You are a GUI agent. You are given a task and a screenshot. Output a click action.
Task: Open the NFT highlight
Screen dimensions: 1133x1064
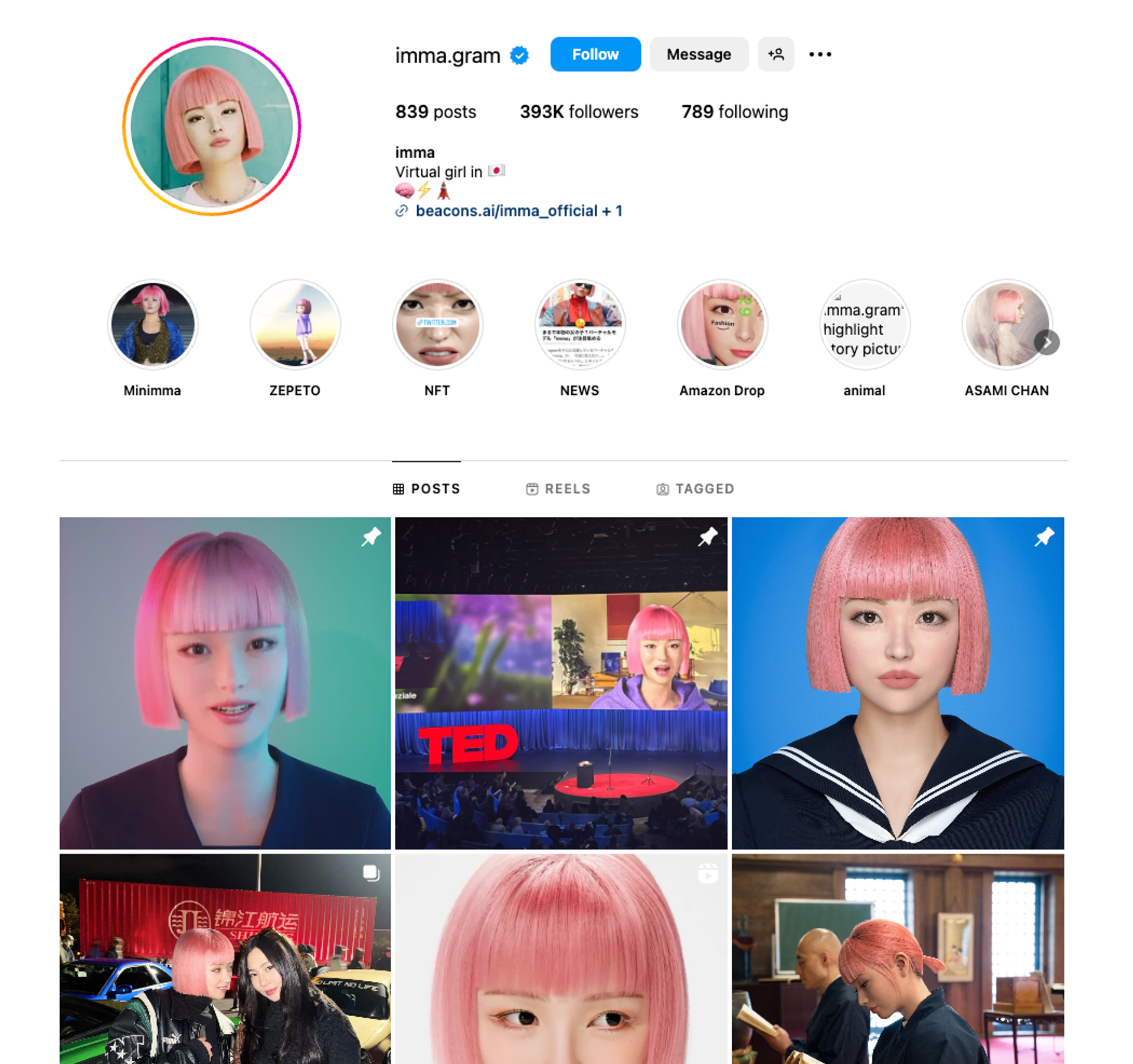click(437, 325)
